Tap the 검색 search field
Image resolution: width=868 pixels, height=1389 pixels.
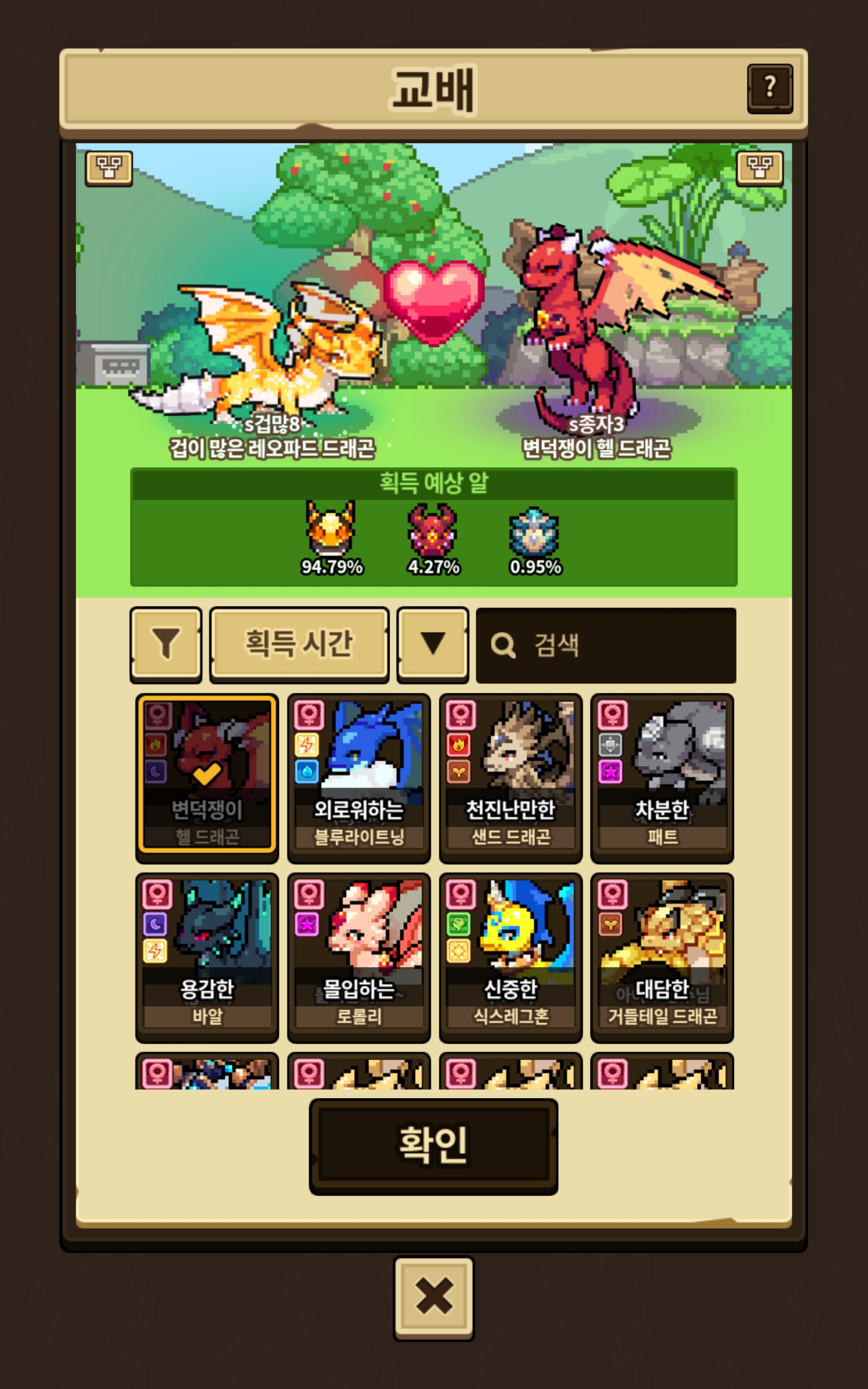[x=605, y=645]
